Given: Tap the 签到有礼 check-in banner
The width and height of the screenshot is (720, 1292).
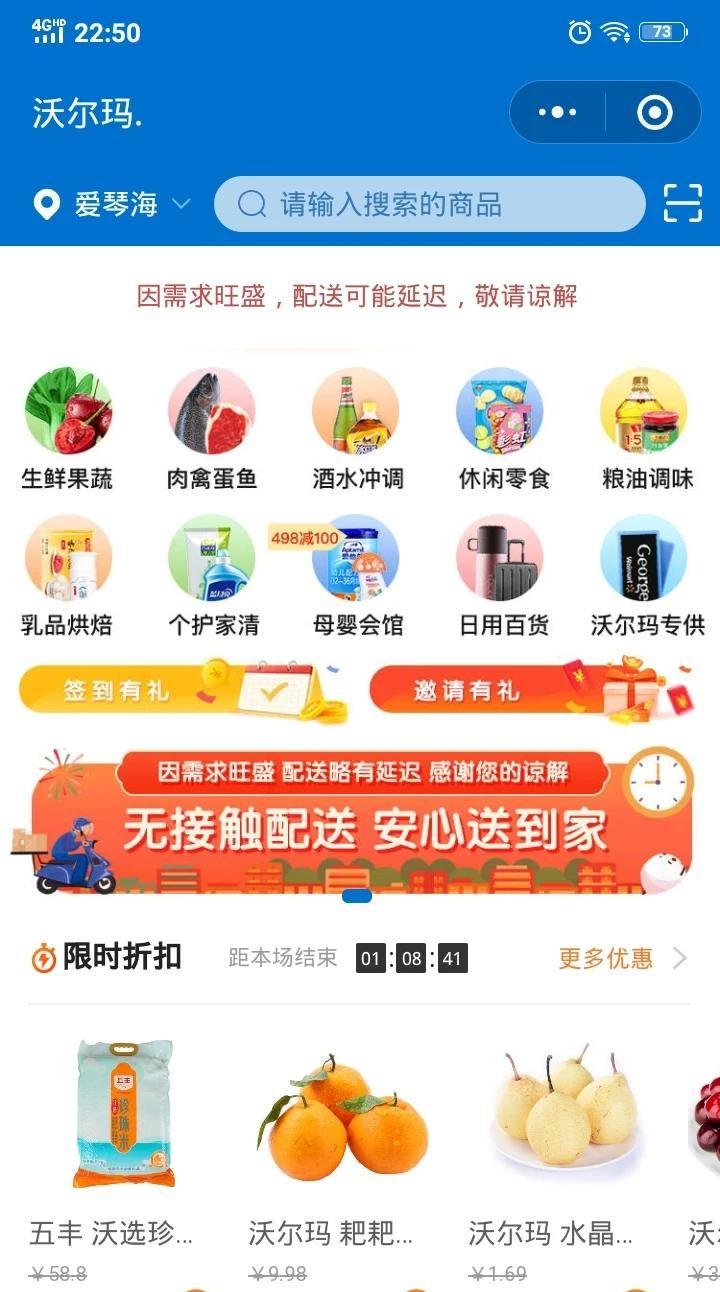Looking at the screenshot, I should (182, 690).
